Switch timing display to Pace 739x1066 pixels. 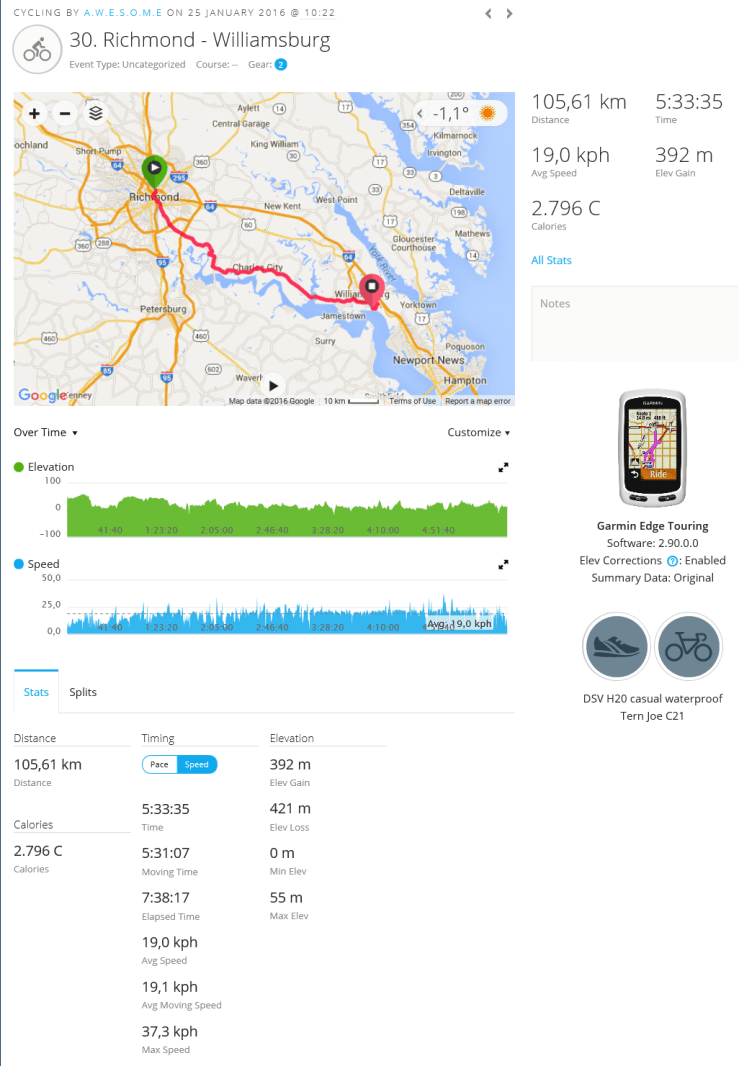(x=159, y=765)
